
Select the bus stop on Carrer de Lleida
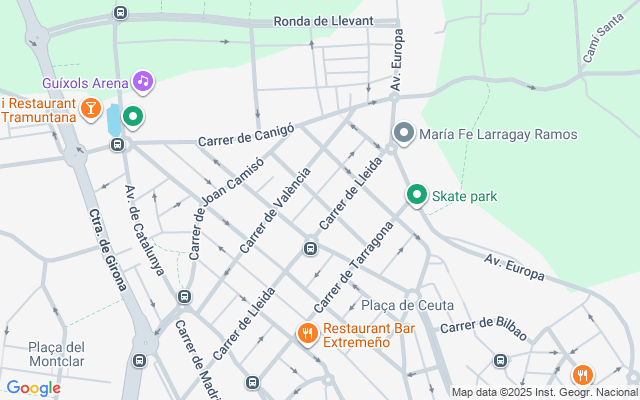pos(310,248)
